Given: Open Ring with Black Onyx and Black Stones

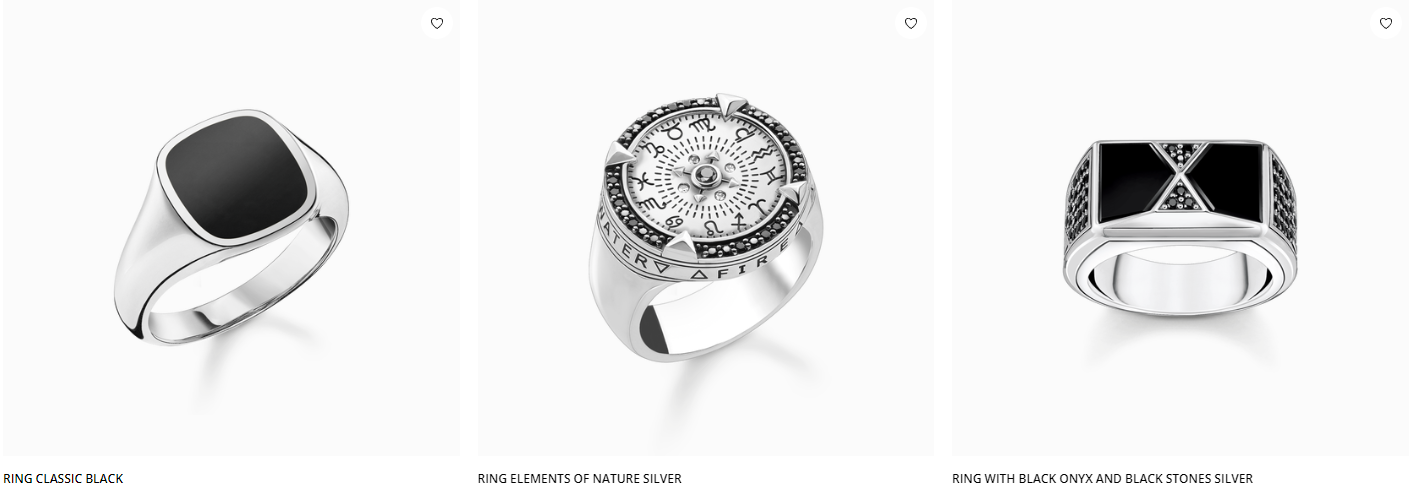Looking at the screenshot, I should (x=1101, y=479).
